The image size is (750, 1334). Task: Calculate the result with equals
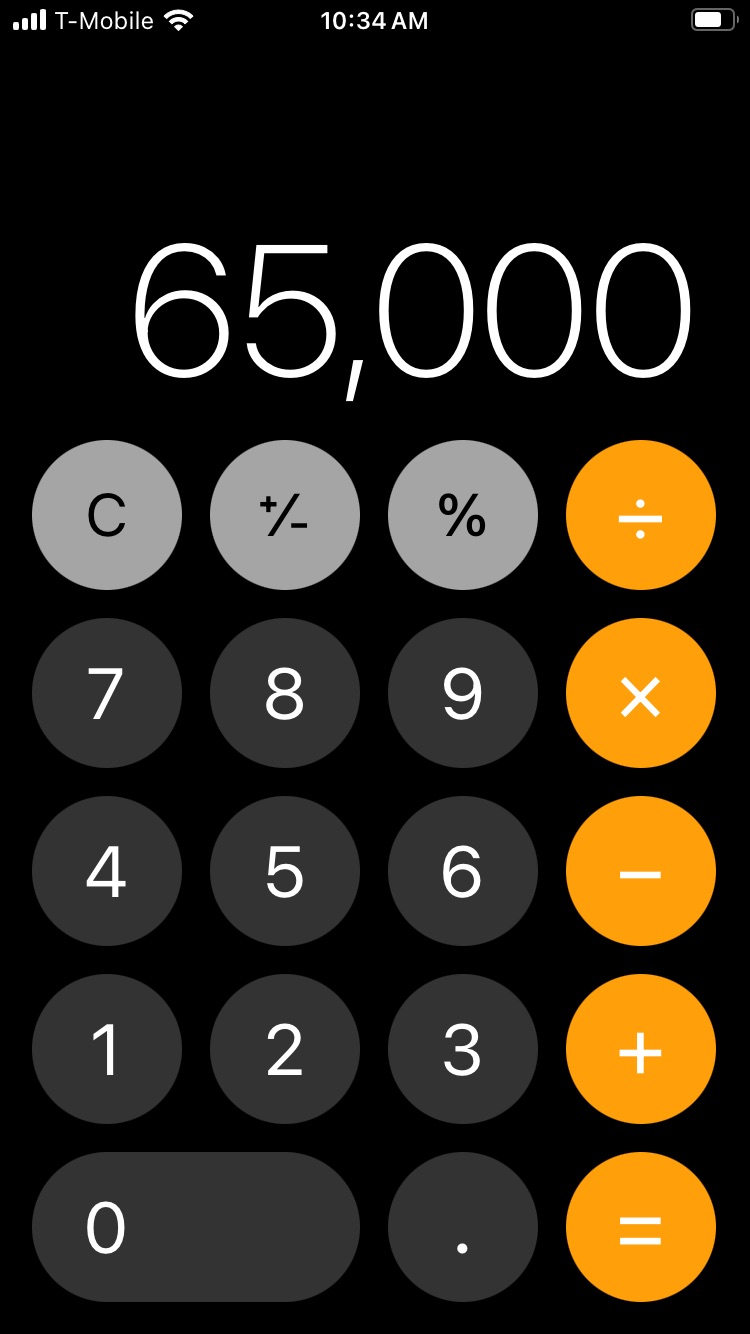[x=641, y=1227]
